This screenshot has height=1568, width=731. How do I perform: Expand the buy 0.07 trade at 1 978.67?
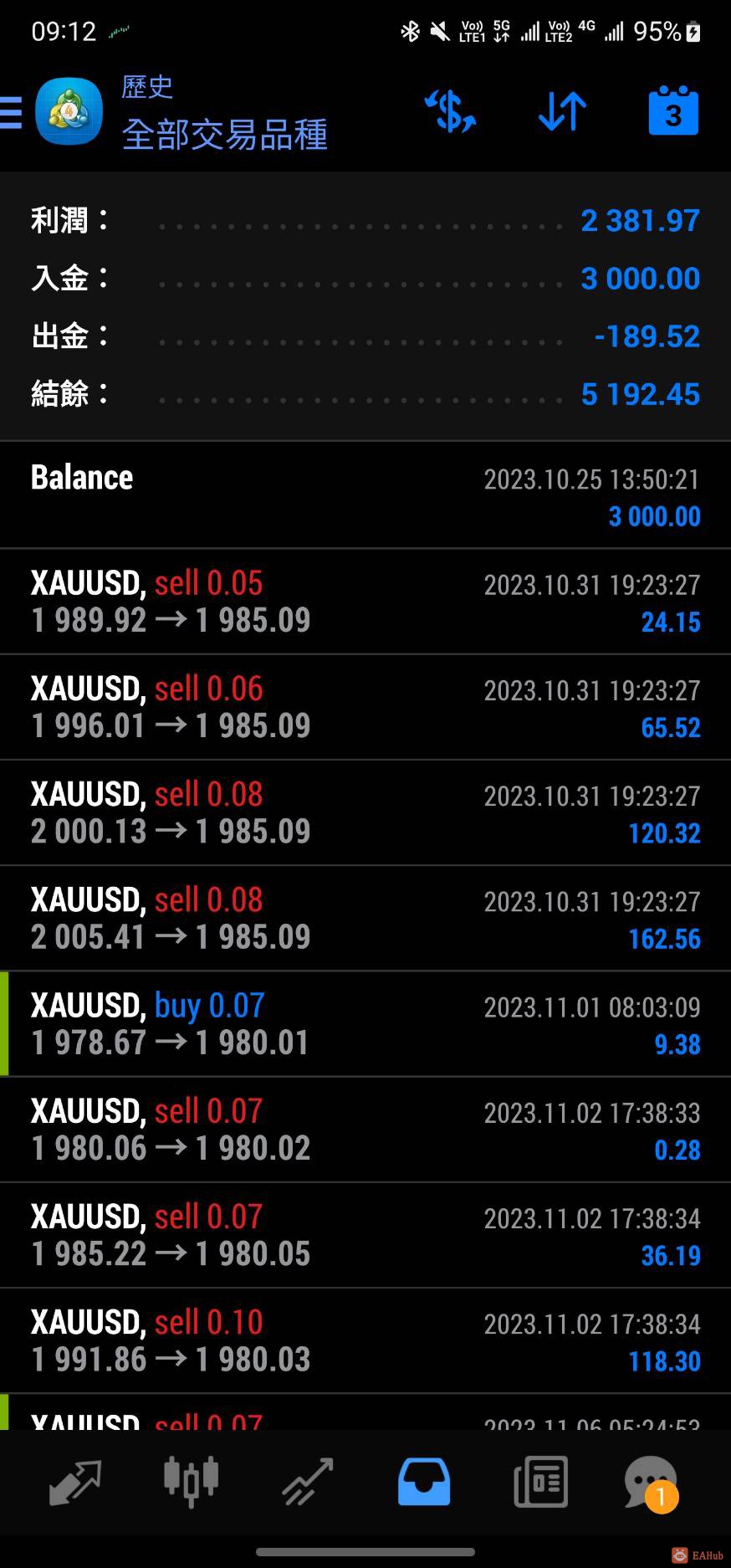pos(365,1023)
